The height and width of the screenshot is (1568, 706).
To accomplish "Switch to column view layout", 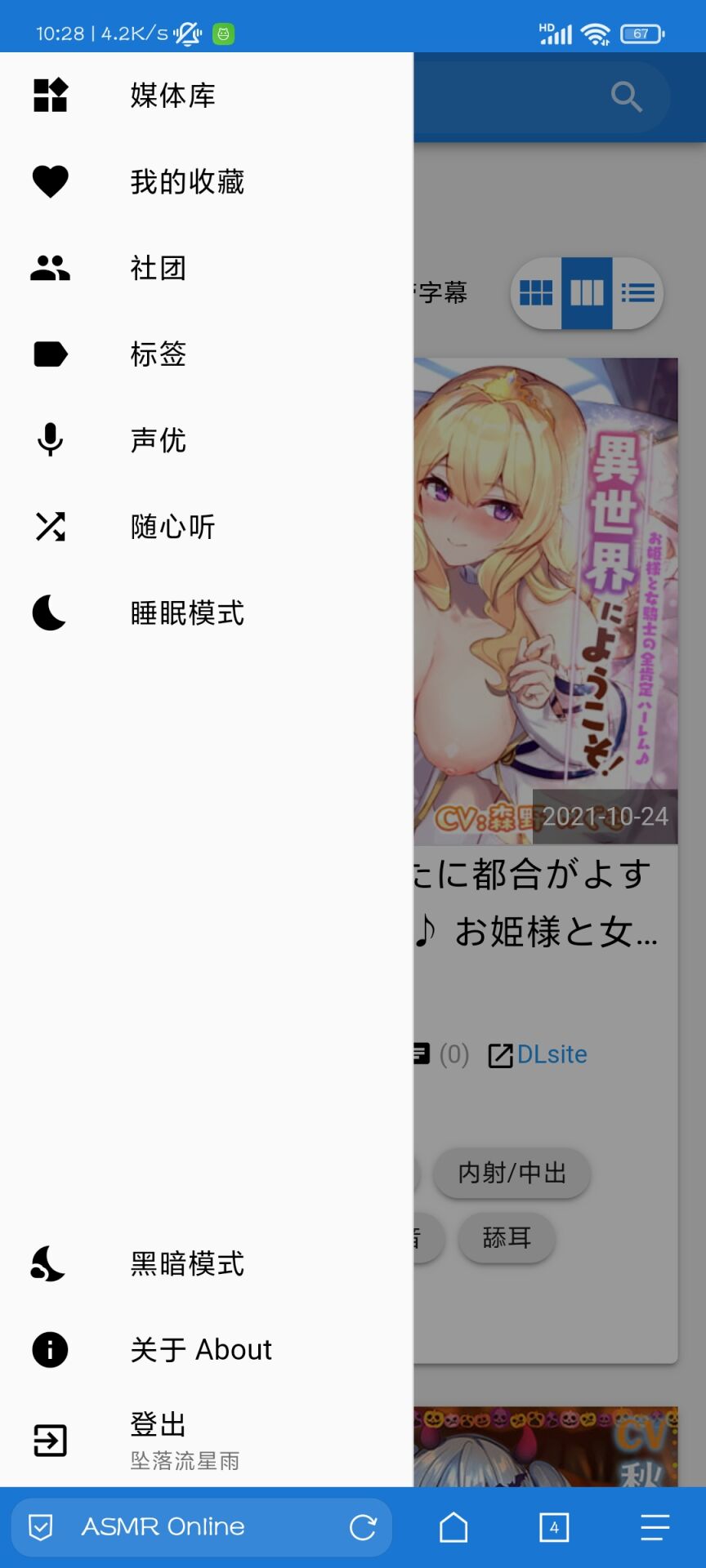I will click(x=587, y=293).
